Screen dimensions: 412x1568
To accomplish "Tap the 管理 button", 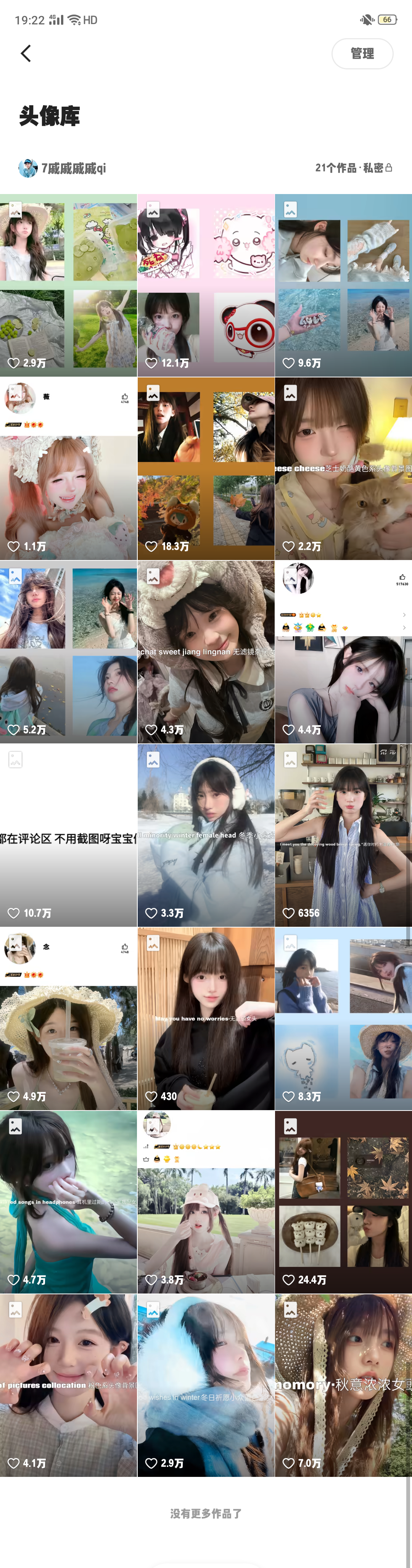I will point(362,54).
